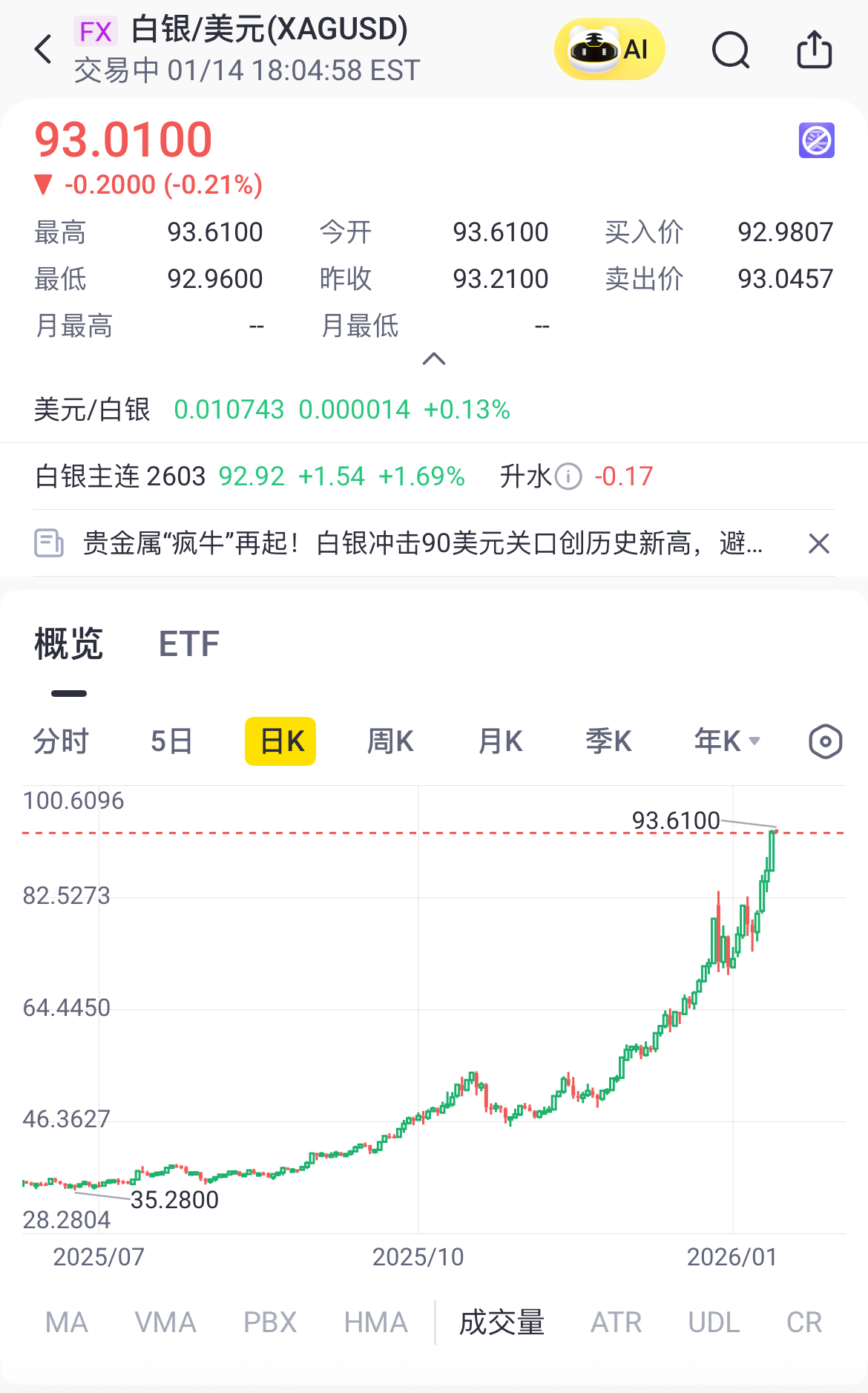Show the 升水 info tooltip
Viewport: 868px width, 1393px height.
[568, 476]
